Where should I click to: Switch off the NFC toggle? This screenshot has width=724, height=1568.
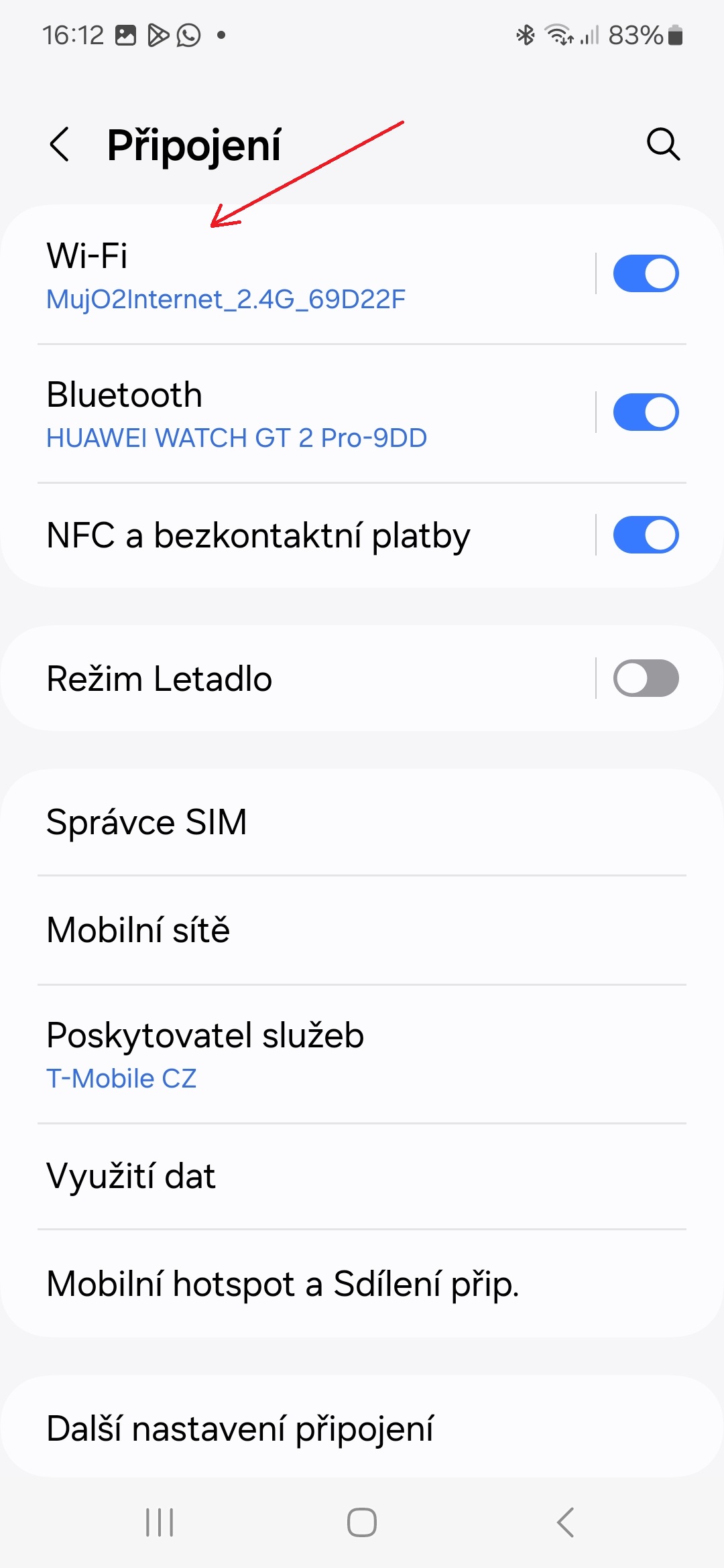click(646, 535)
